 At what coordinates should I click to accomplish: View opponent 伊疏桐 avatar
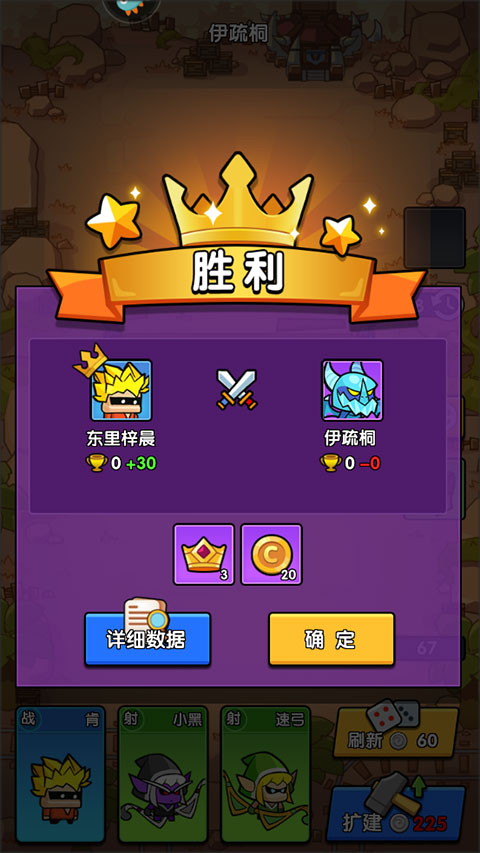[352, 390]
